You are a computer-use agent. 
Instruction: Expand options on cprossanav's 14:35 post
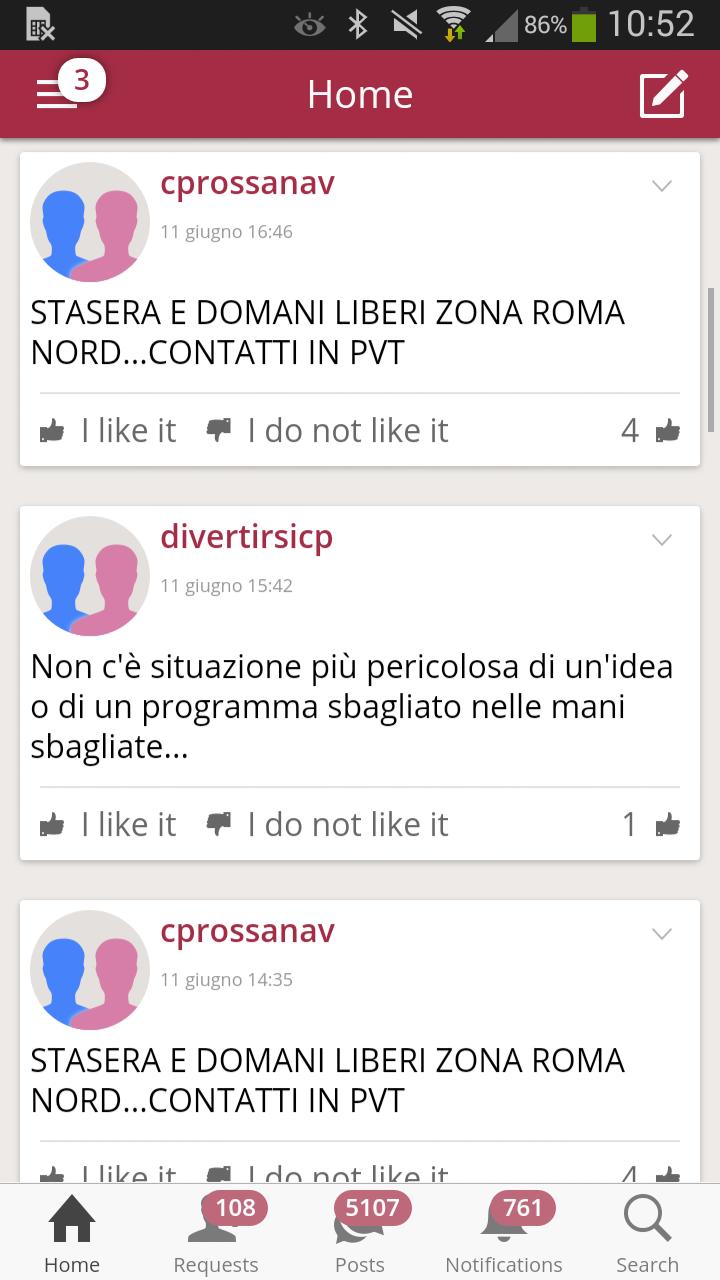[x=661, y=934]
